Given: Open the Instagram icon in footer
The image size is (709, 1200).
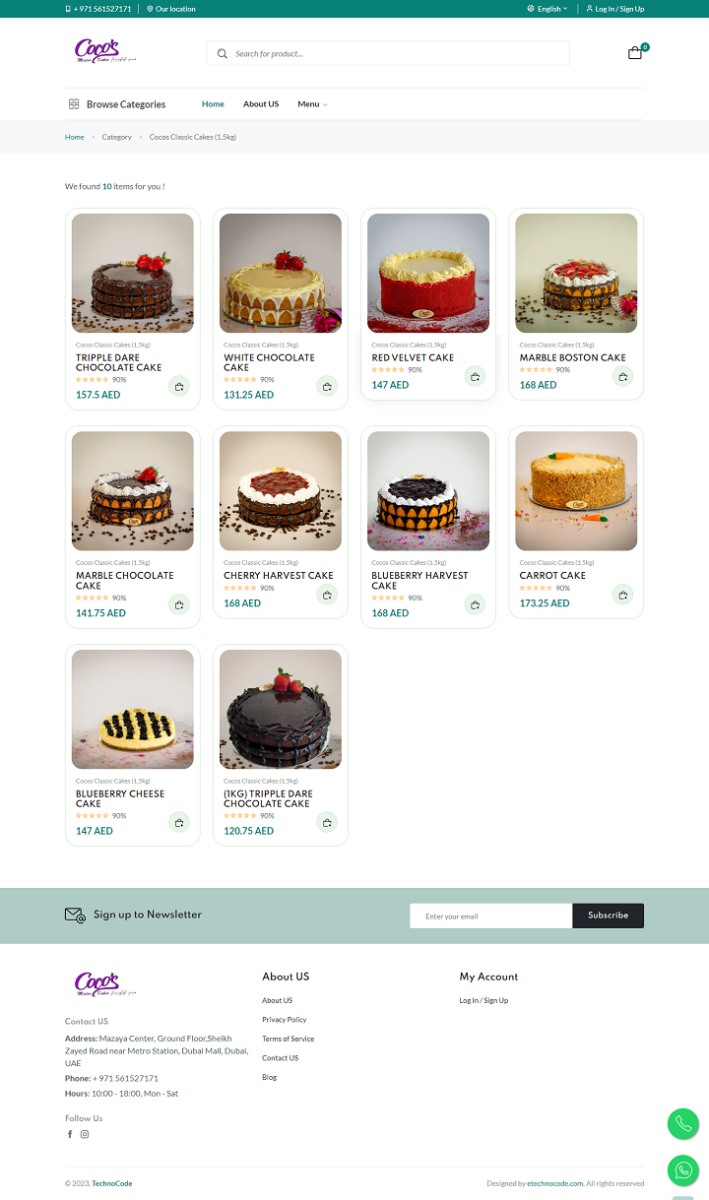Looking at the screenshot, I should [85, 1134].
